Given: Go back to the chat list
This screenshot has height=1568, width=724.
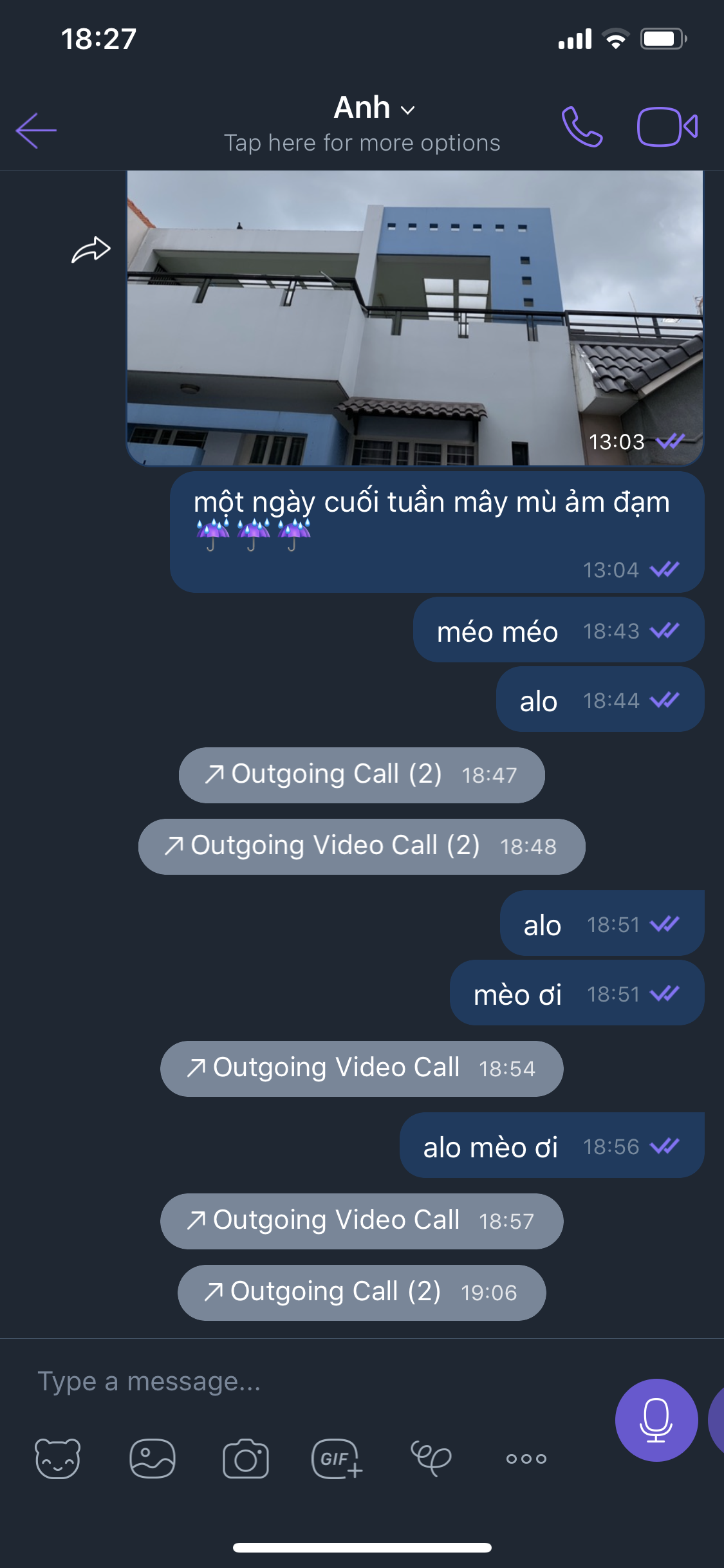Looking at the screenshot, I should point(36,131).
